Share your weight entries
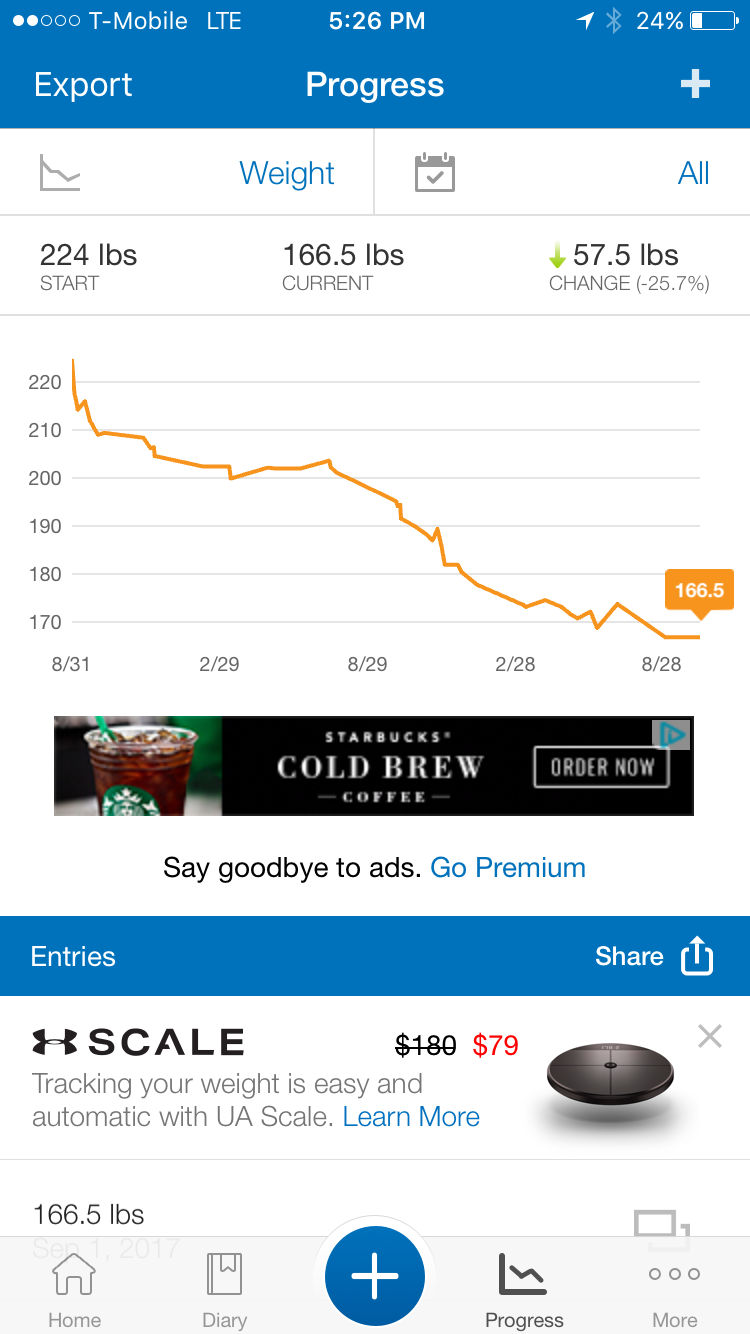The width and height of the screenshot is (750, 1334). pos(654,957)
